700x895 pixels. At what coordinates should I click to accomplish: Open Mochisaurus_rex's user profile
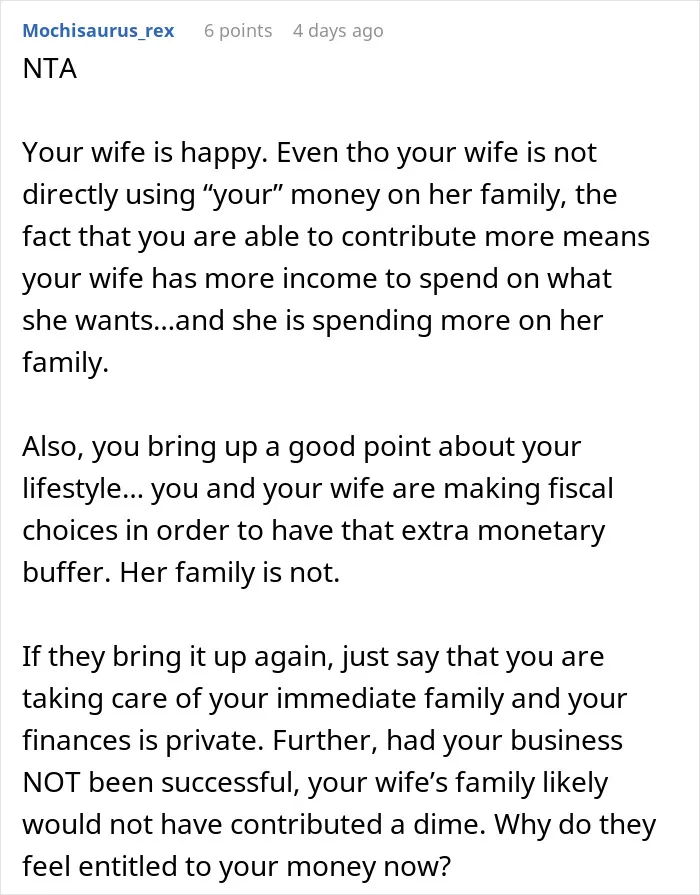pyautogui.click(x=98, y=31)
